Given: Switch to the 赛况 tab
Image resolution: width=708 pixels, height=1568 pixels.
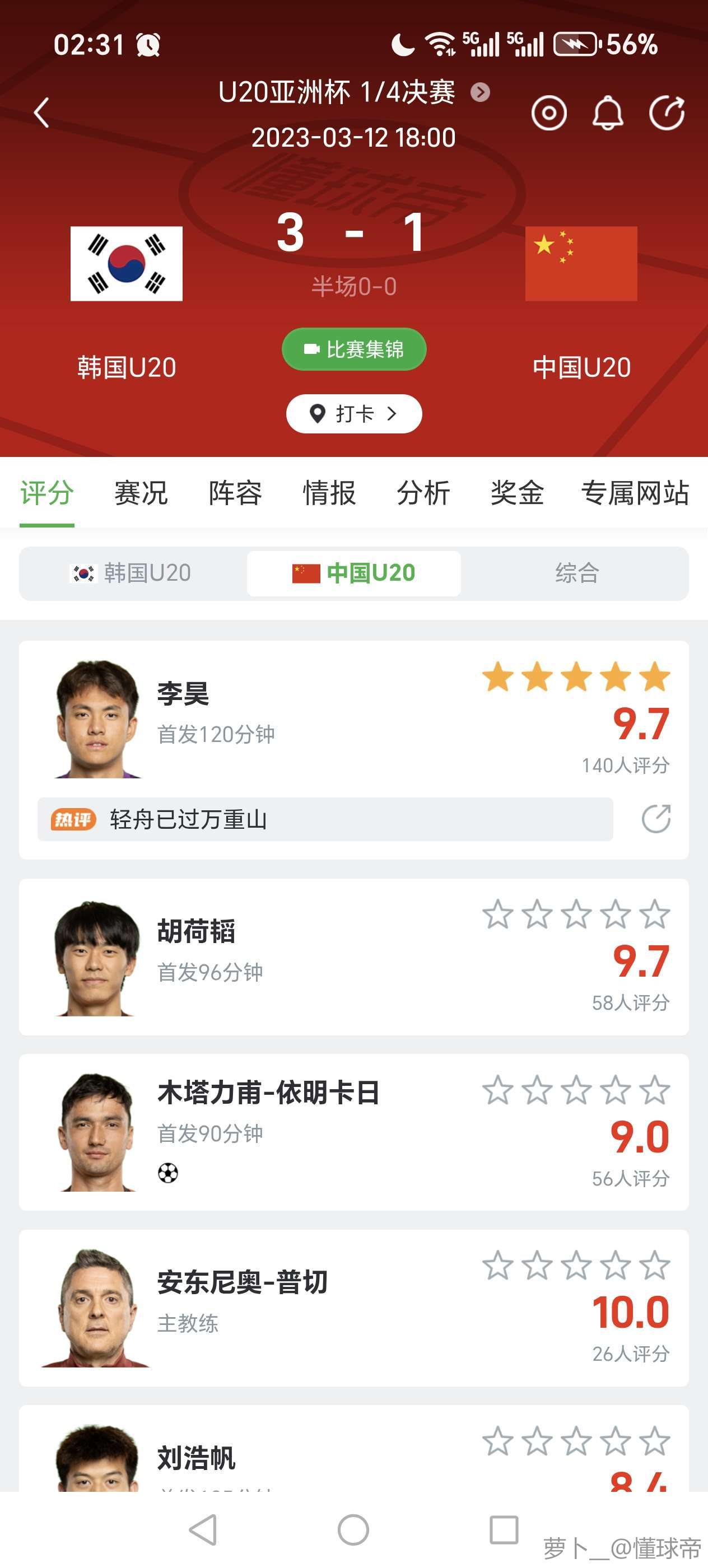Looking at the screenshot, I should click(x=141, y=492).
